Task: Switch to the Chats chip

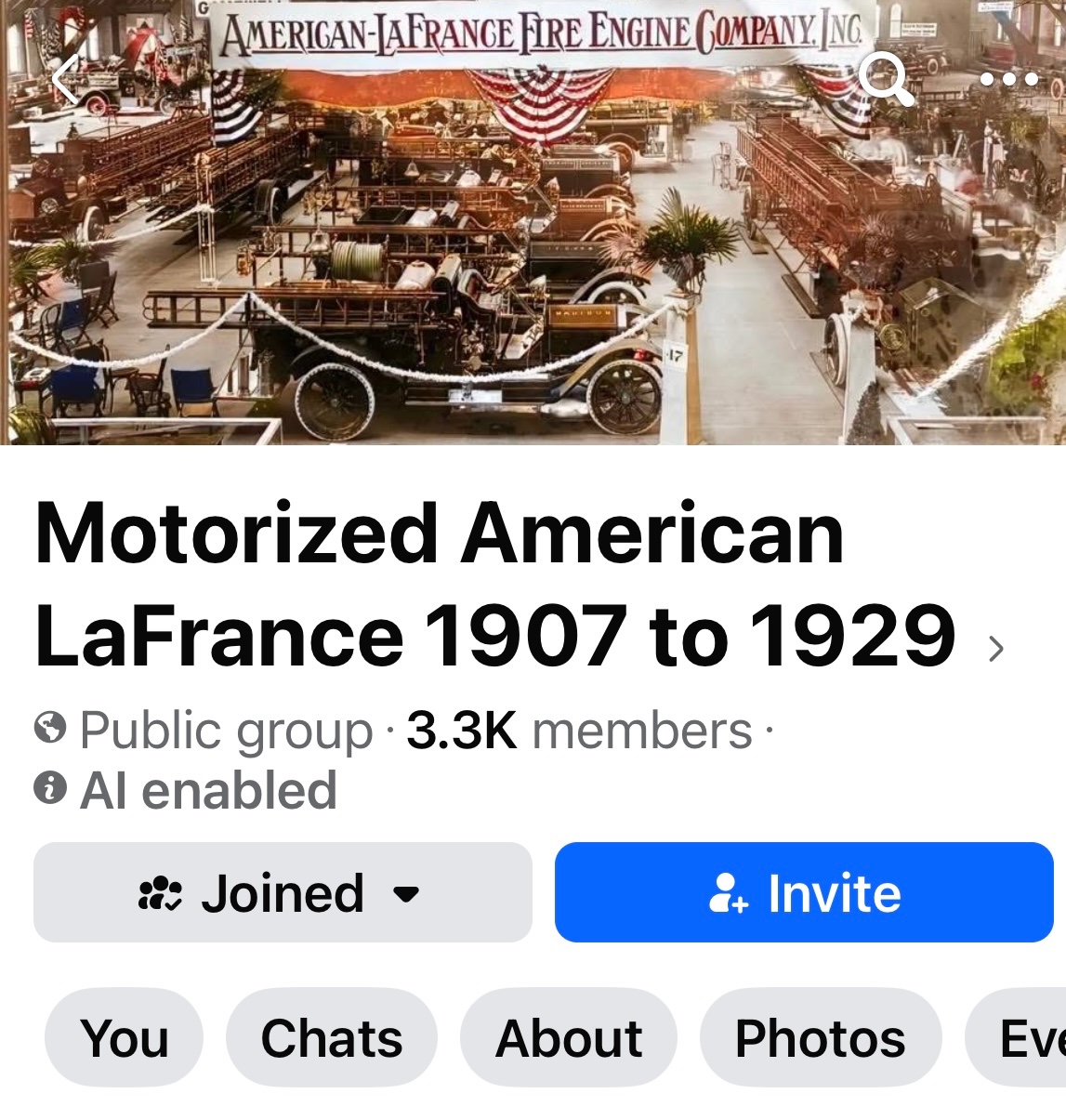Action: pos(332,1037)
